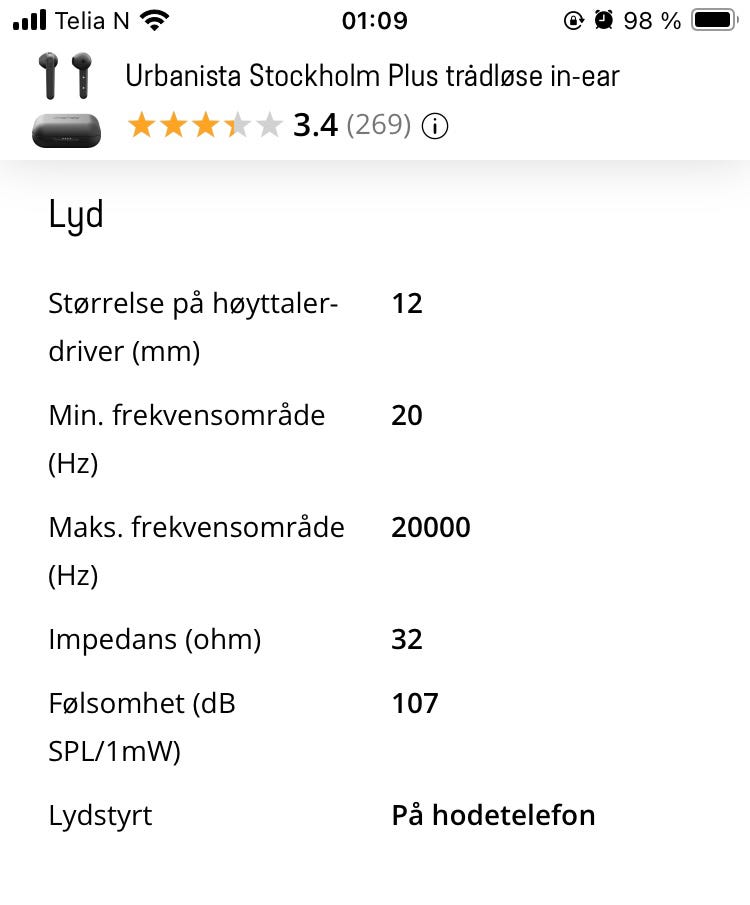Tap the 98 % battery percentage
Screen dimensions: 750x905
coord(651,17)
